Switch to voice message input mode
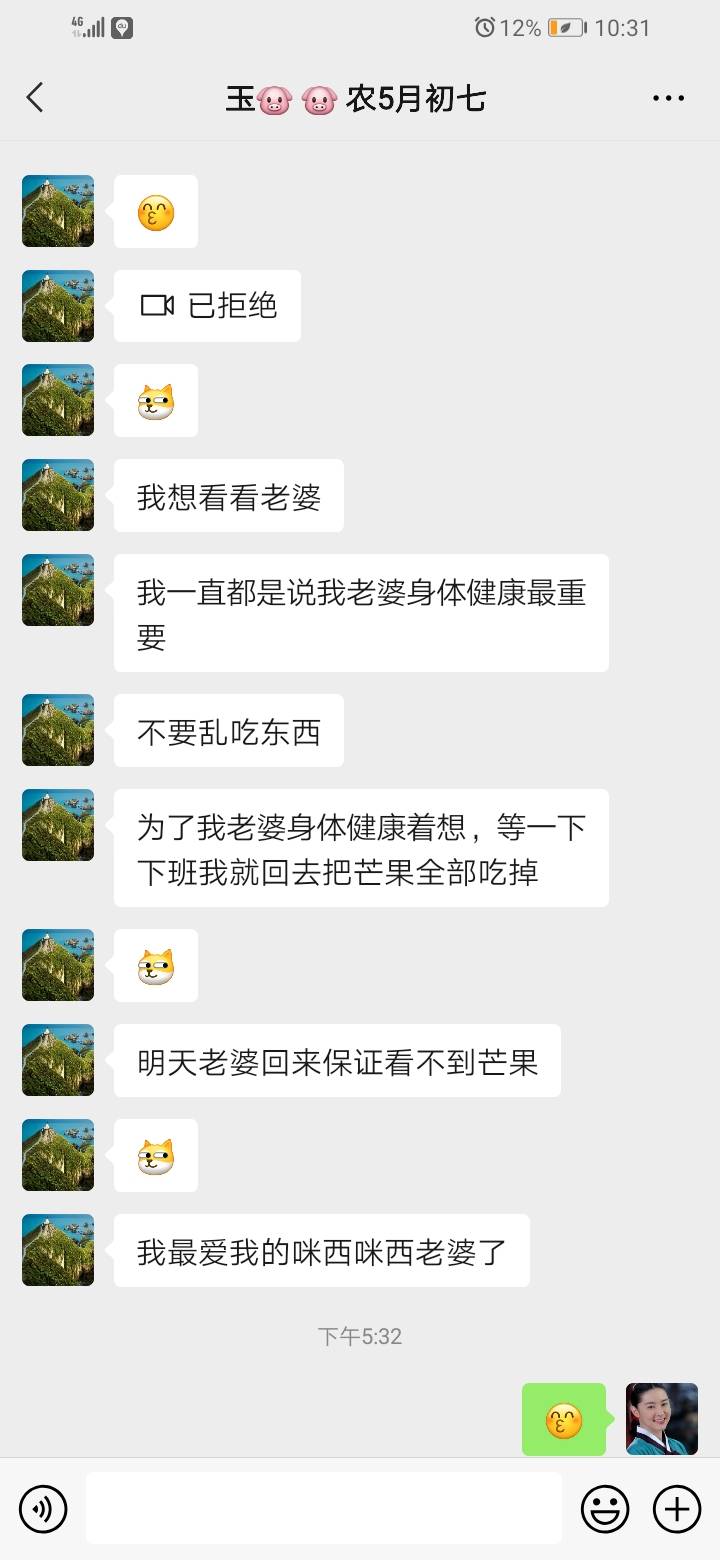The height and width of the screenshot is (1560, 720). tap(42, 1508)
